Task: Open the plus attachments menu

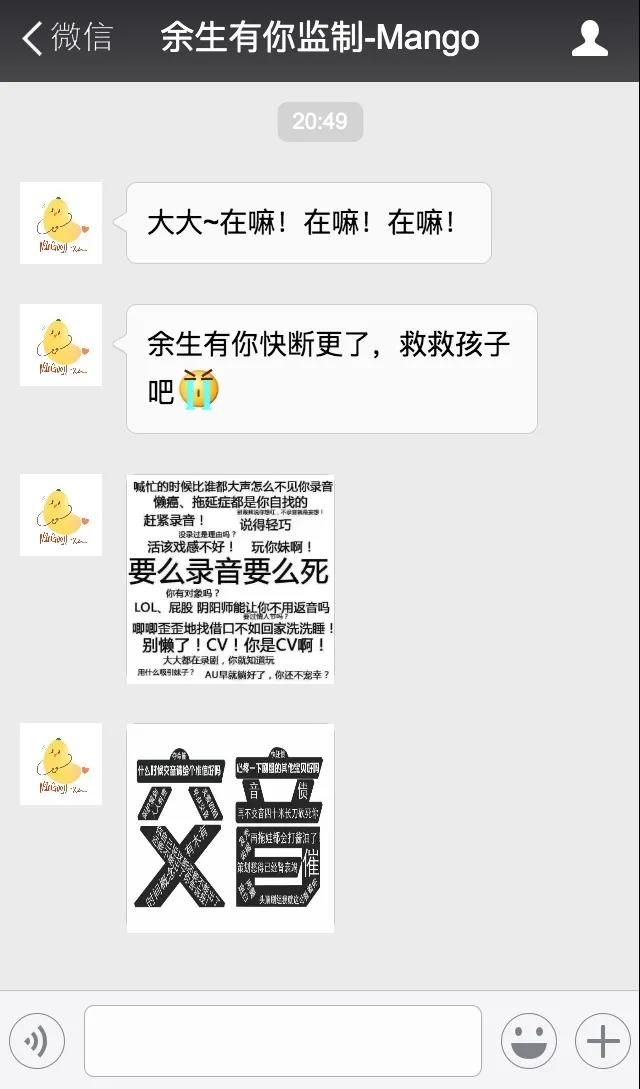Action: 602,1041
